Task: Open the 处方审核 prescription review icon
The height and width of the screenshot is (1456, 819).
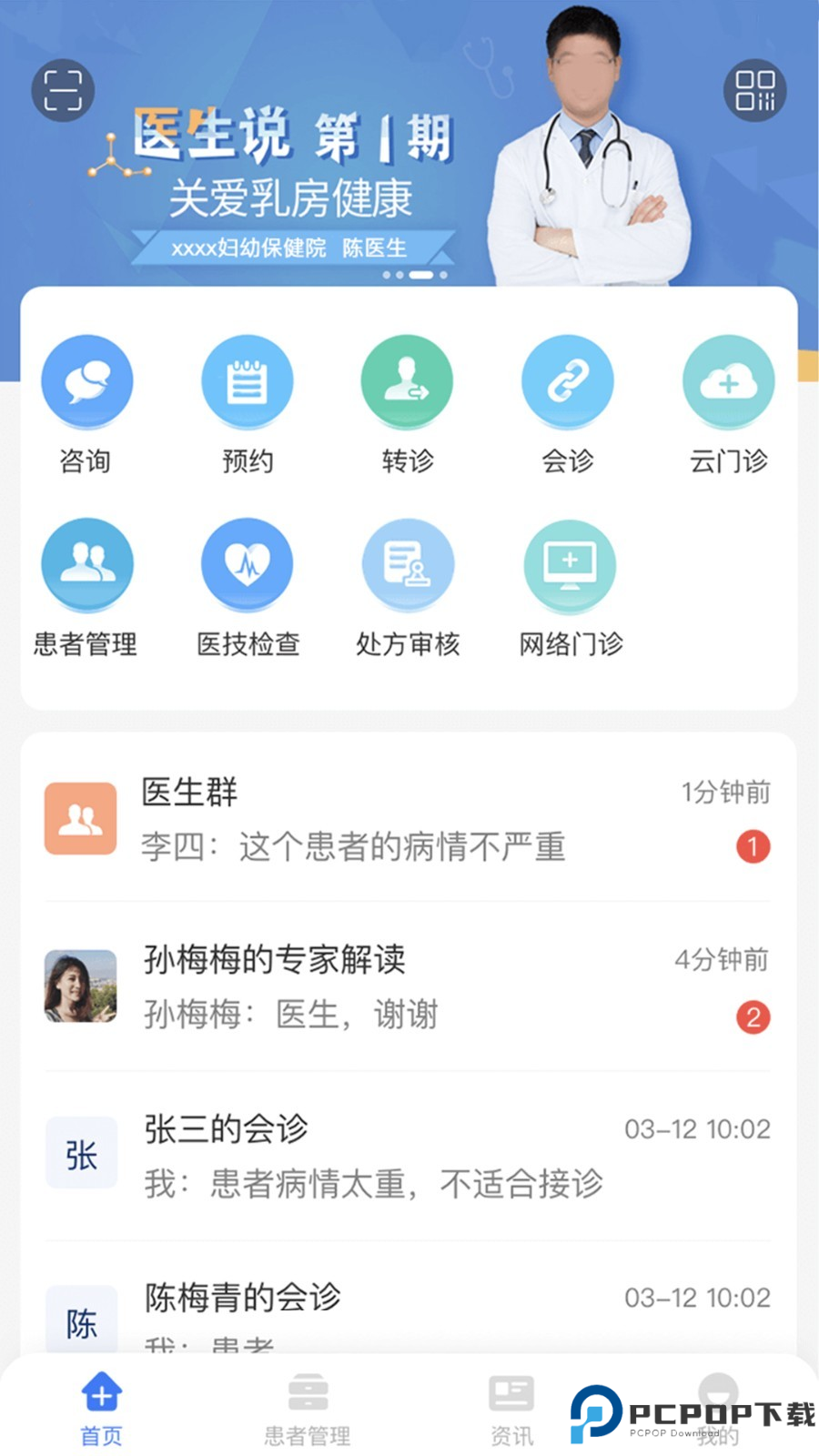Action: (x=408, y=564)
